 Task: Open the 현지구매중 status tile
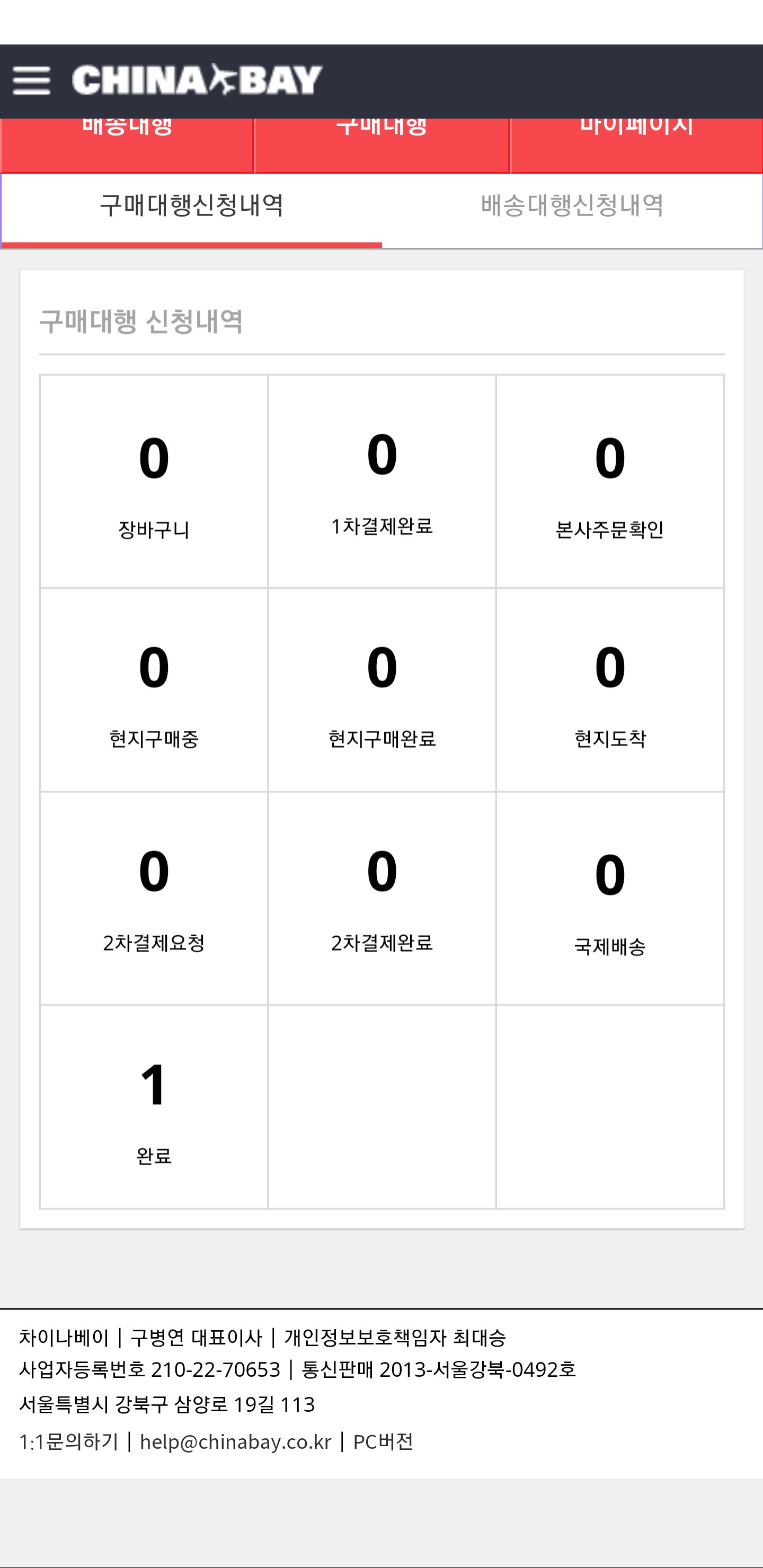pos(154,690)
